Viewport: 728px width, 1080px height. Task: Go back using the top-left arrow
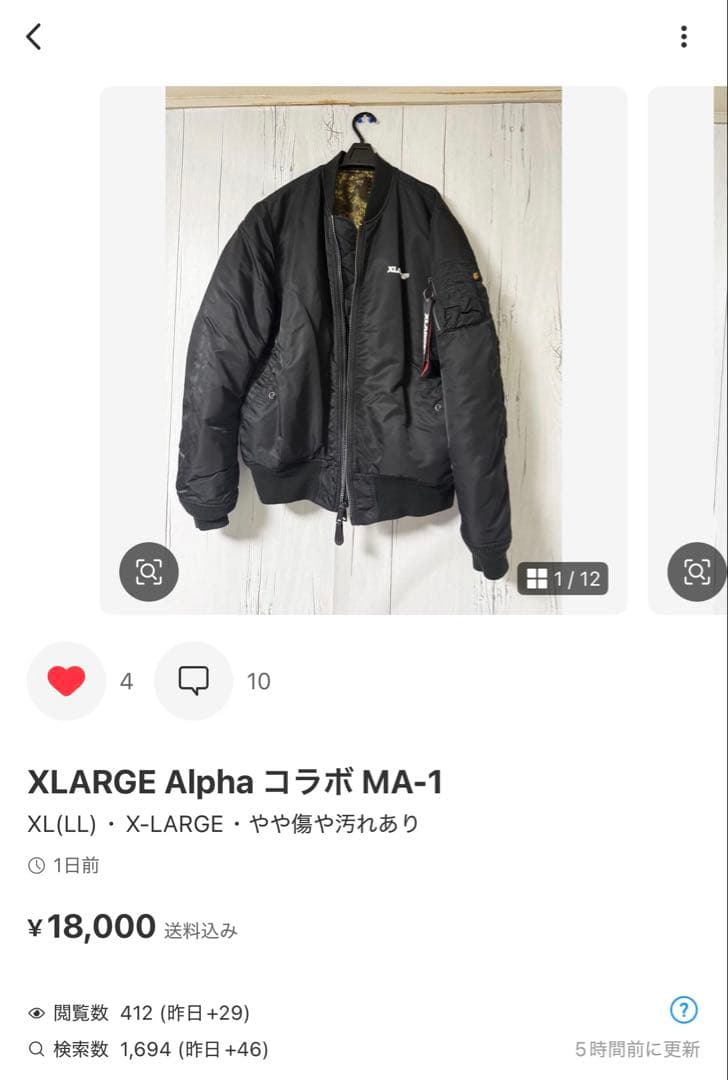[34, 37]
